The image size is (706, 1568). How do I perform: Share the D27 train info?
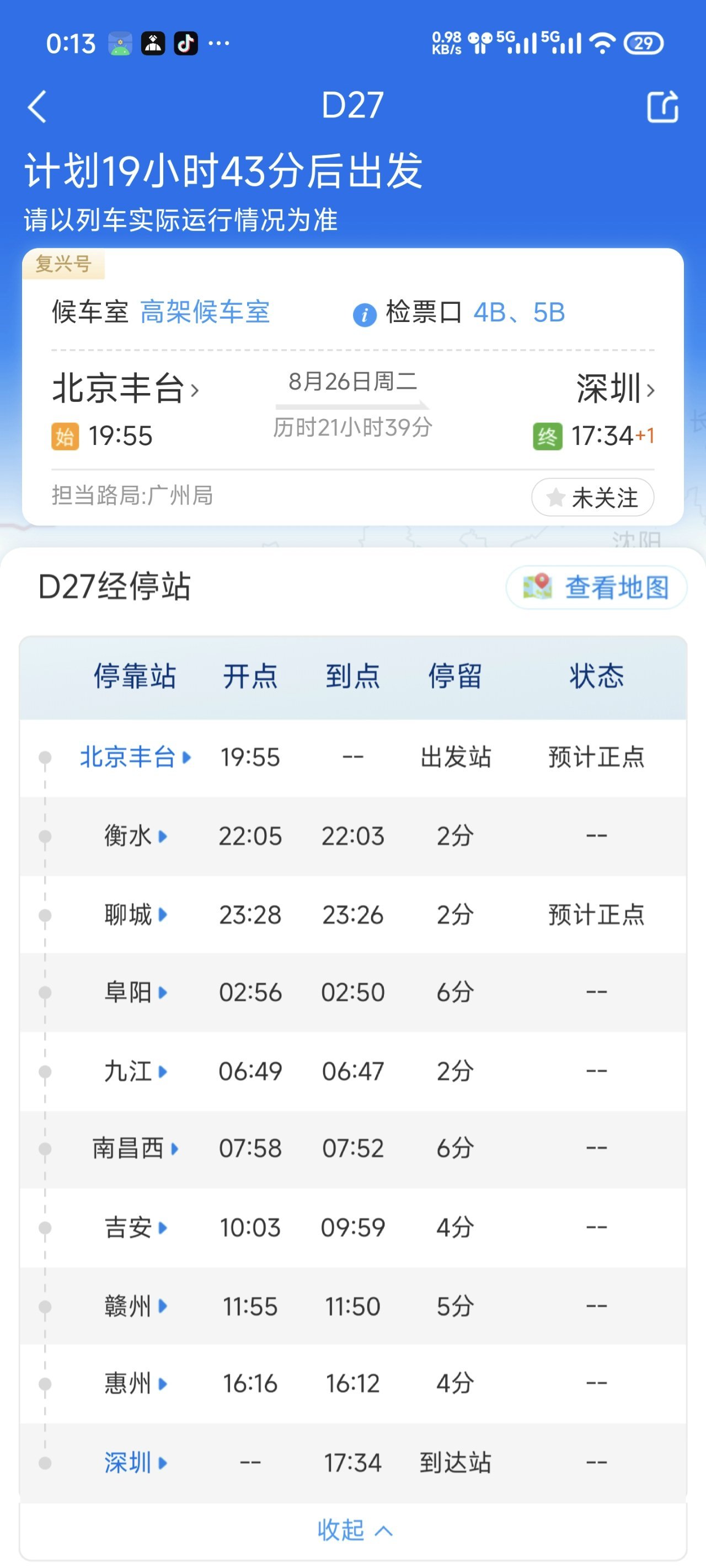click(x=661, y=107)
